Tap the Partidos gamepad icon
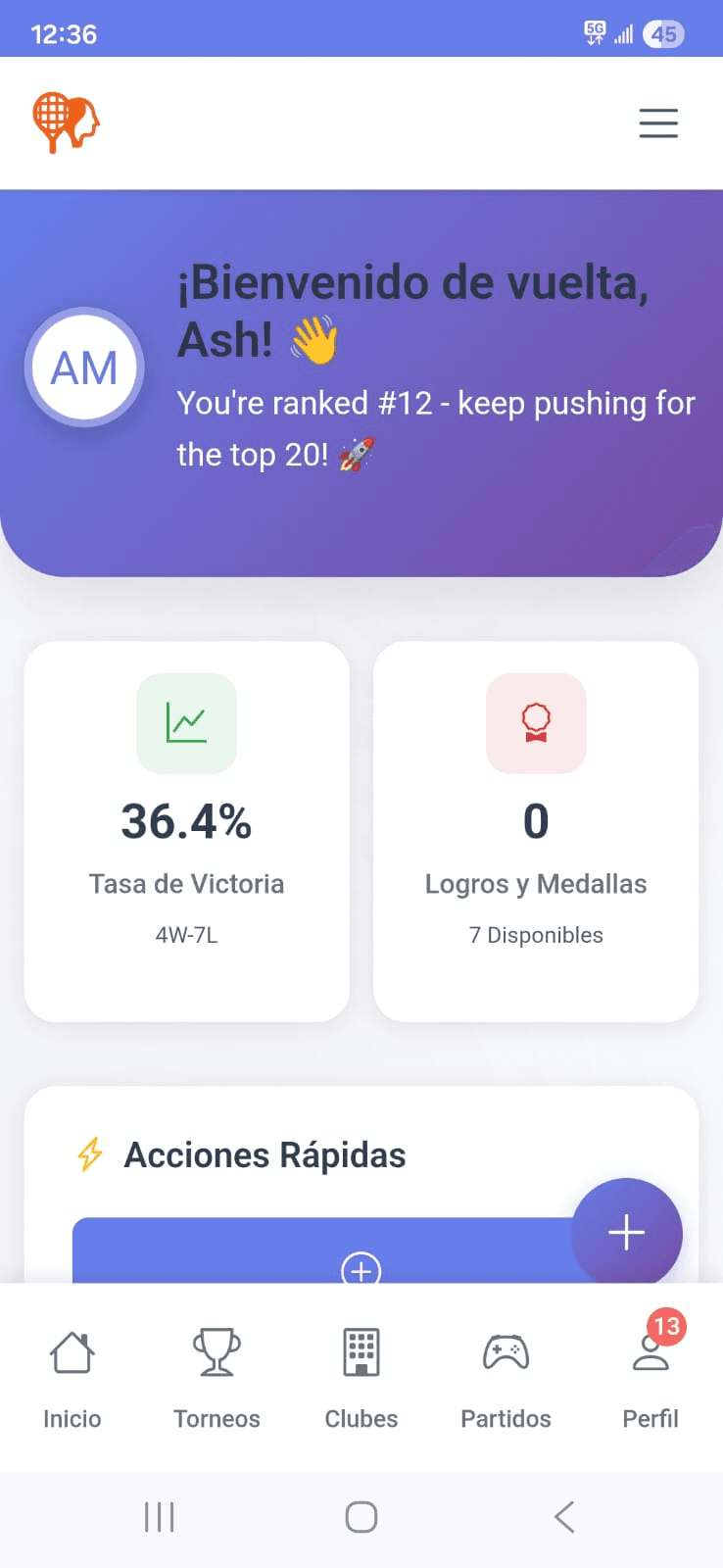Image resolution: width=723 pixels, height=1568 pixels. [506, 1350]
